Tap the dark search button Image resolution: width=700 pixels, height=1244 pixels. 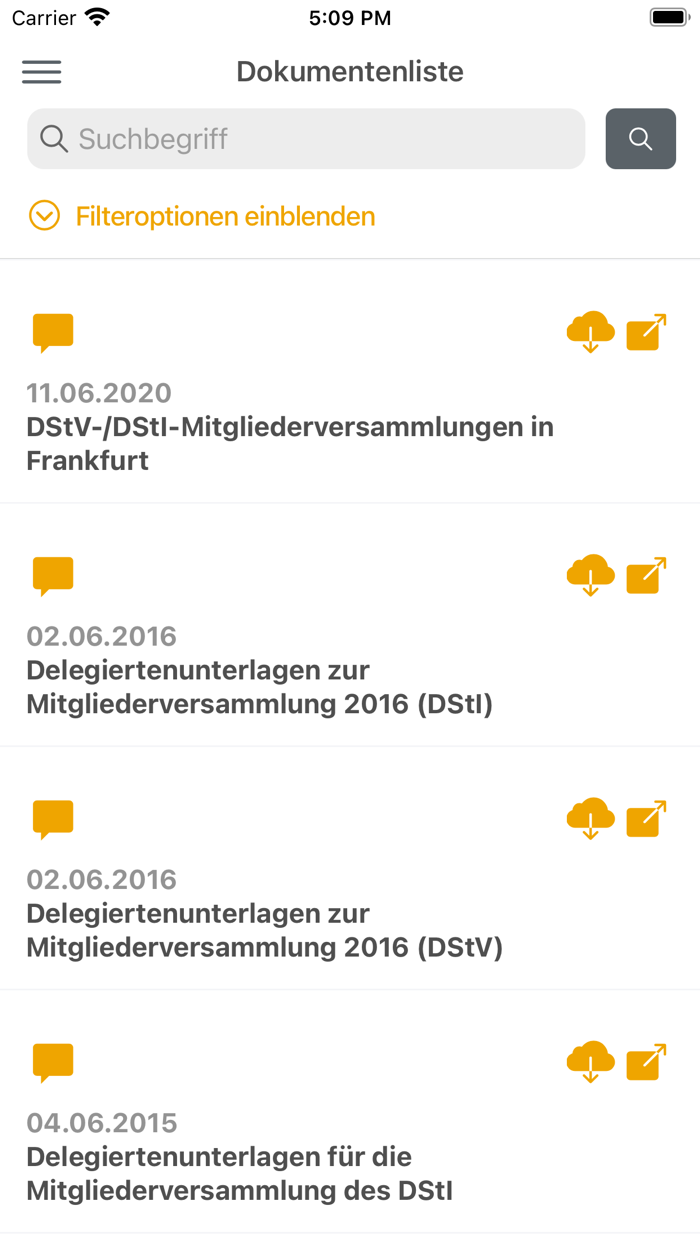tap(641, 139)
